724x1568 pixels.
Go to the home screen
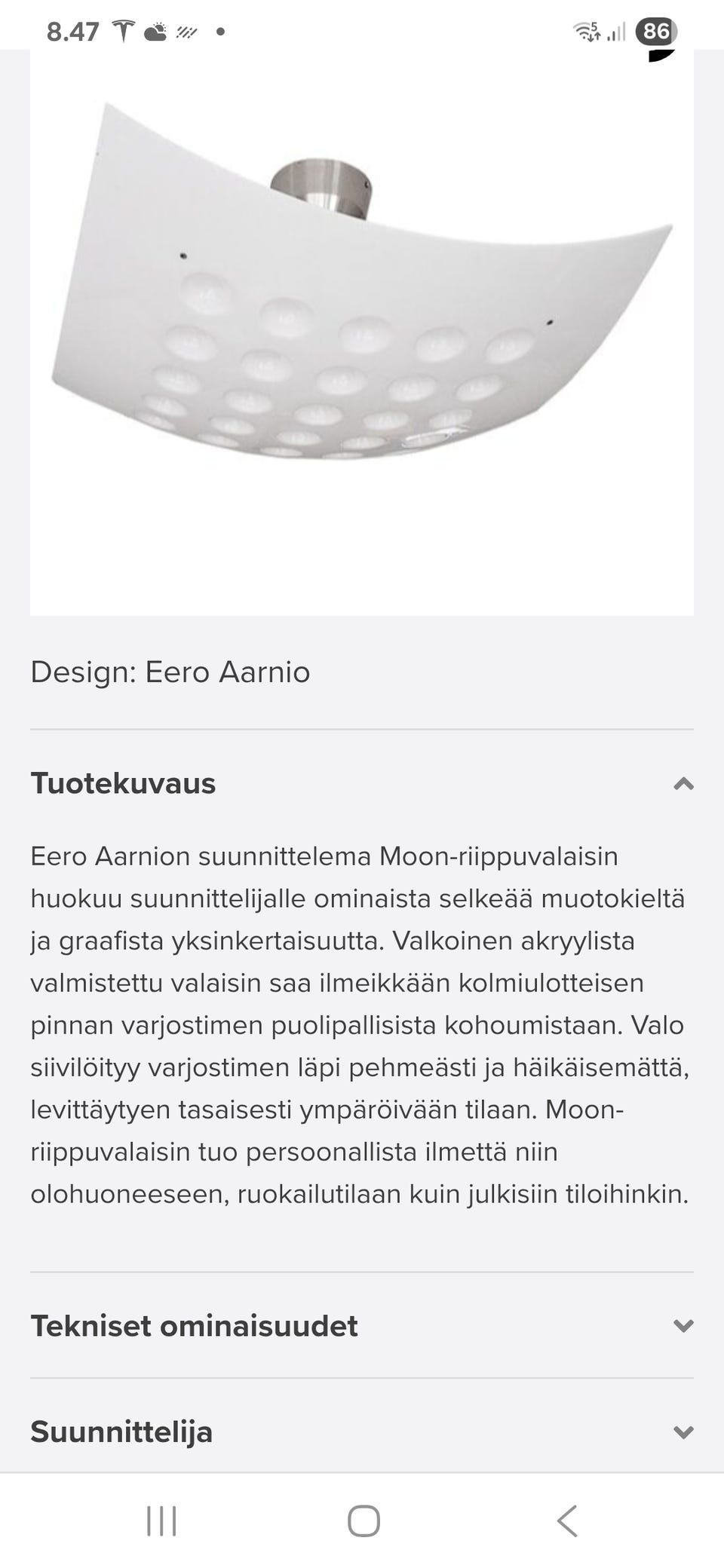(363, 1521)
